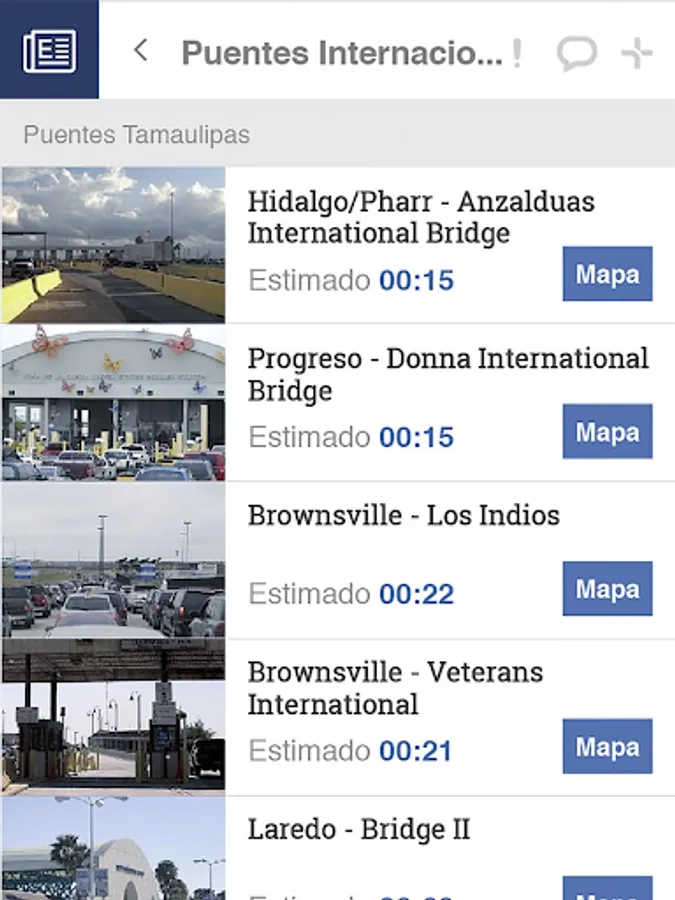Show map for Hidalgo/Pharr - Anzalduas bridge
Viewport: 675px width, 900px height.
point(607,274)
